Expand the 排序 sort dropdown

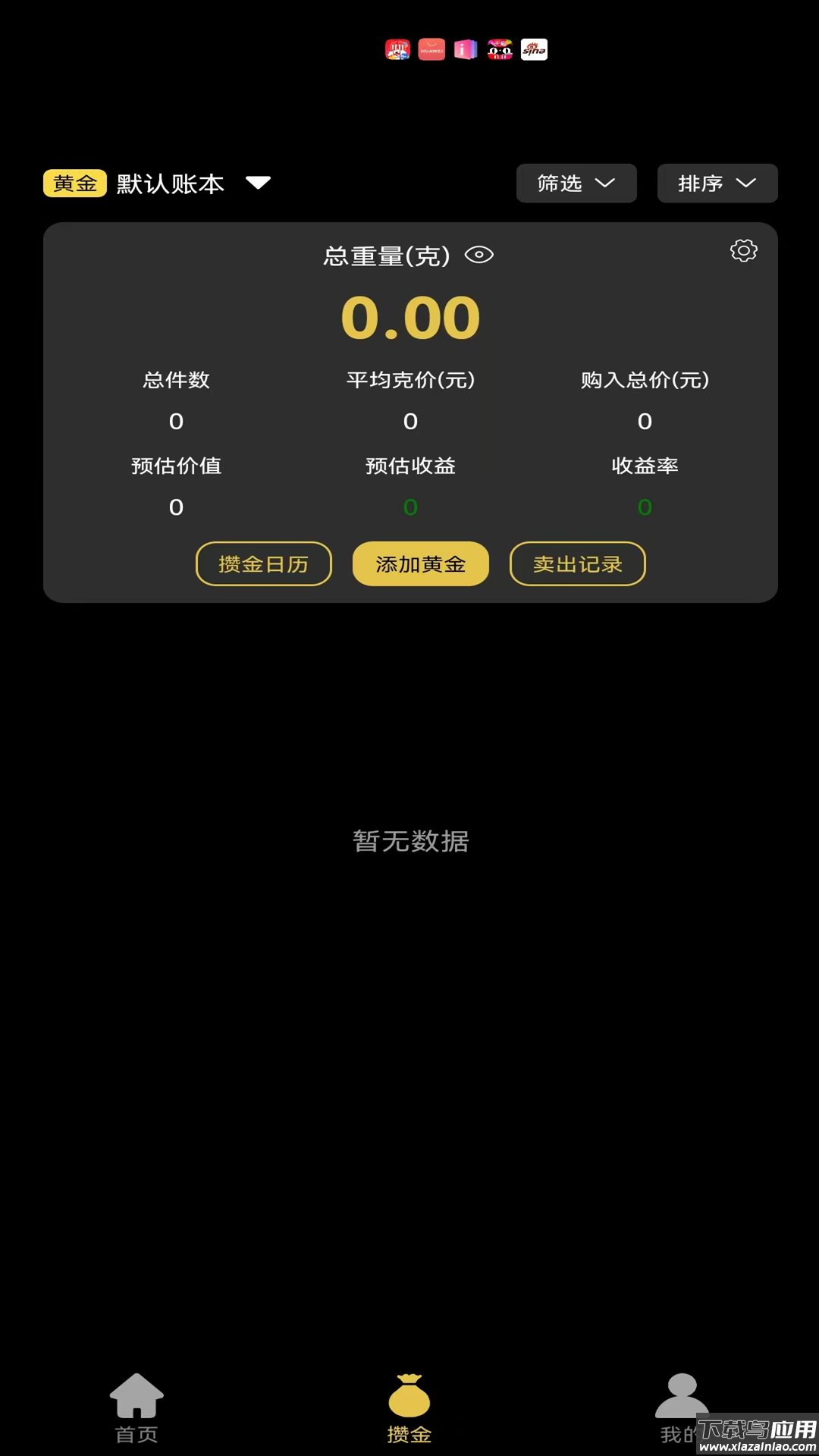tap(716, 183)
